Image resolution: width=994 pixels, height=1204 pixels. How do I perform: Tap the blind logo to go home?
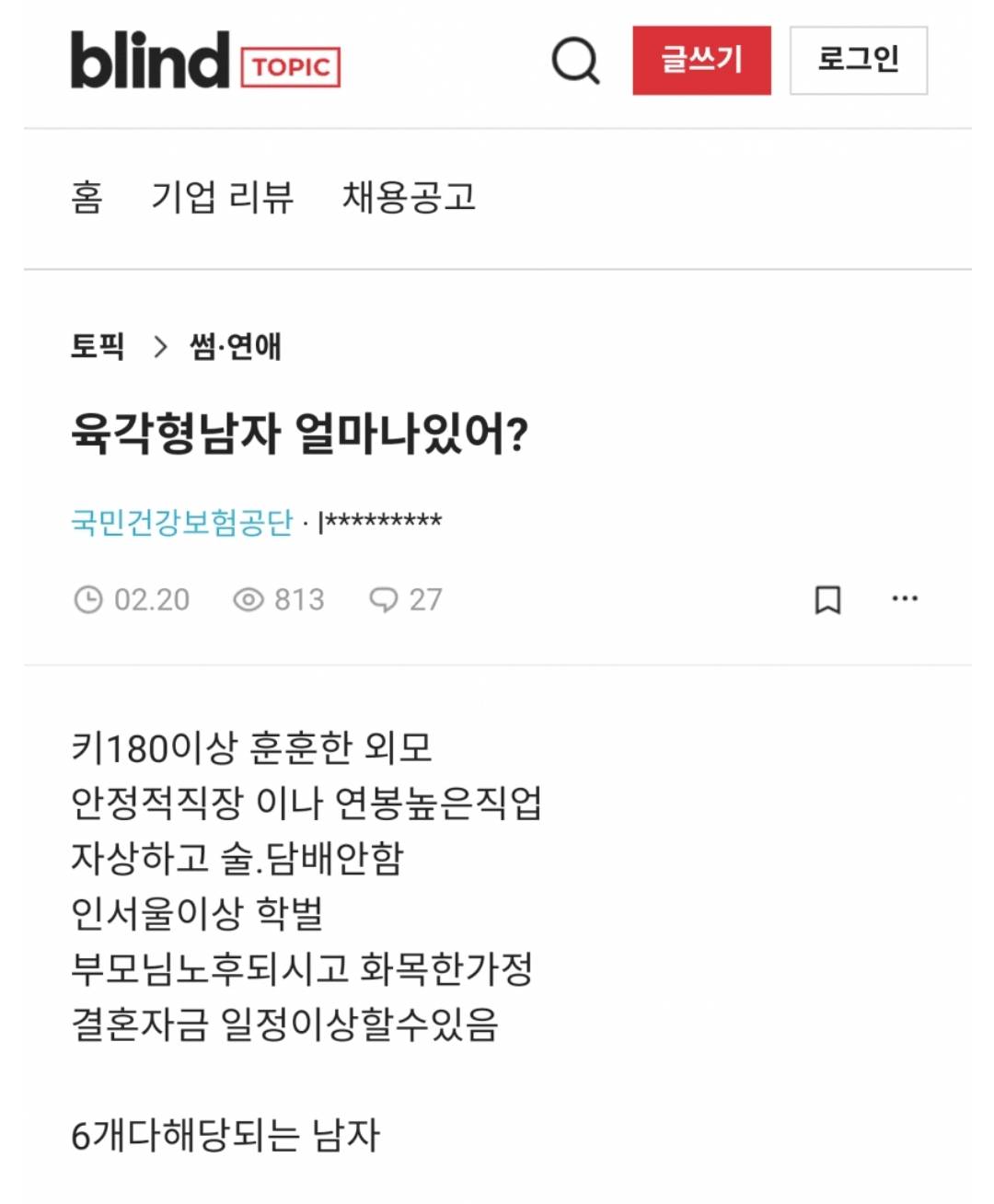pyautogui.click(x=150, y=61)
